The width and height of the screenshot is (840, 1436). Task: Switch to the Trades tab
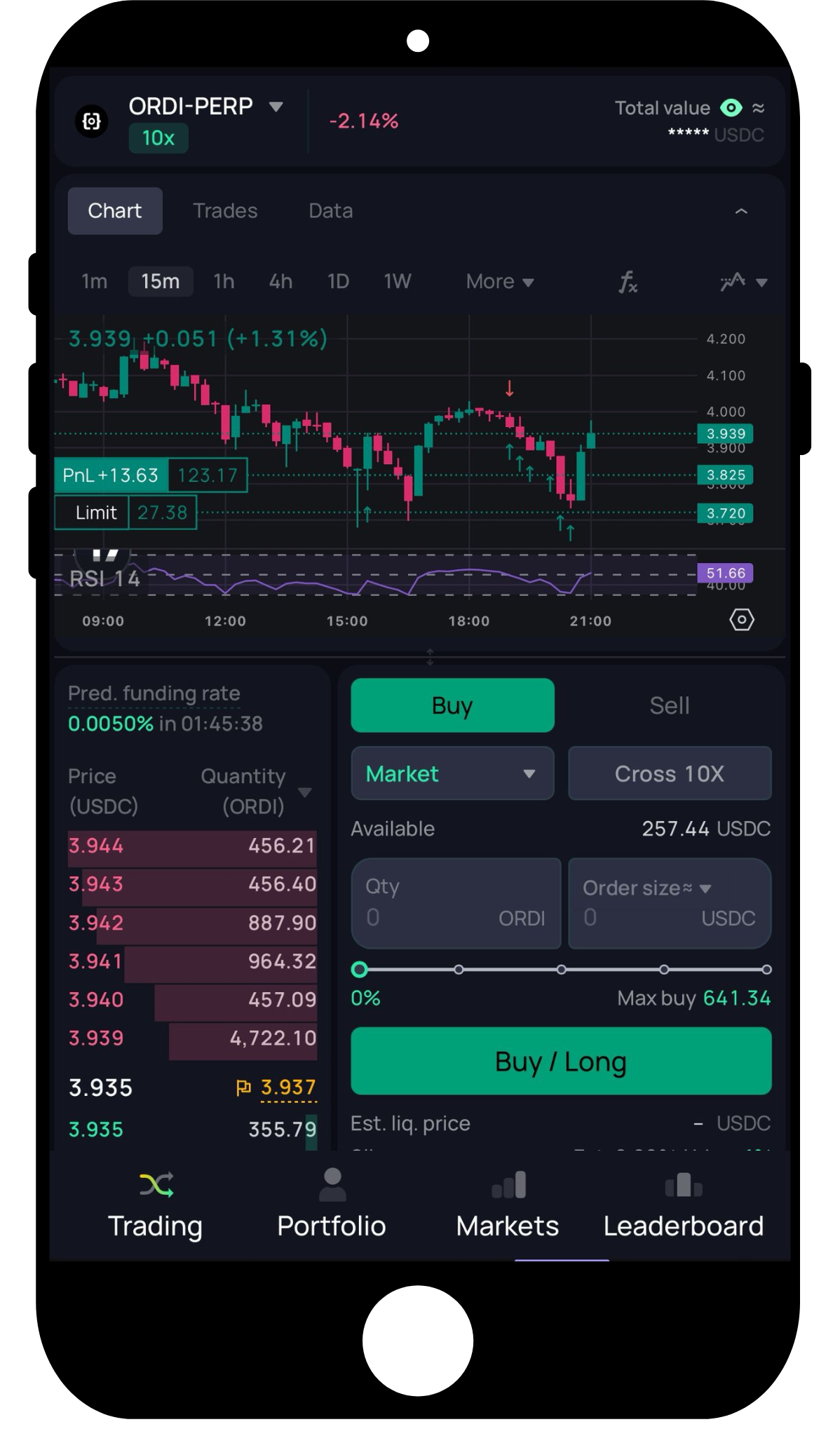tap(225, 210)
